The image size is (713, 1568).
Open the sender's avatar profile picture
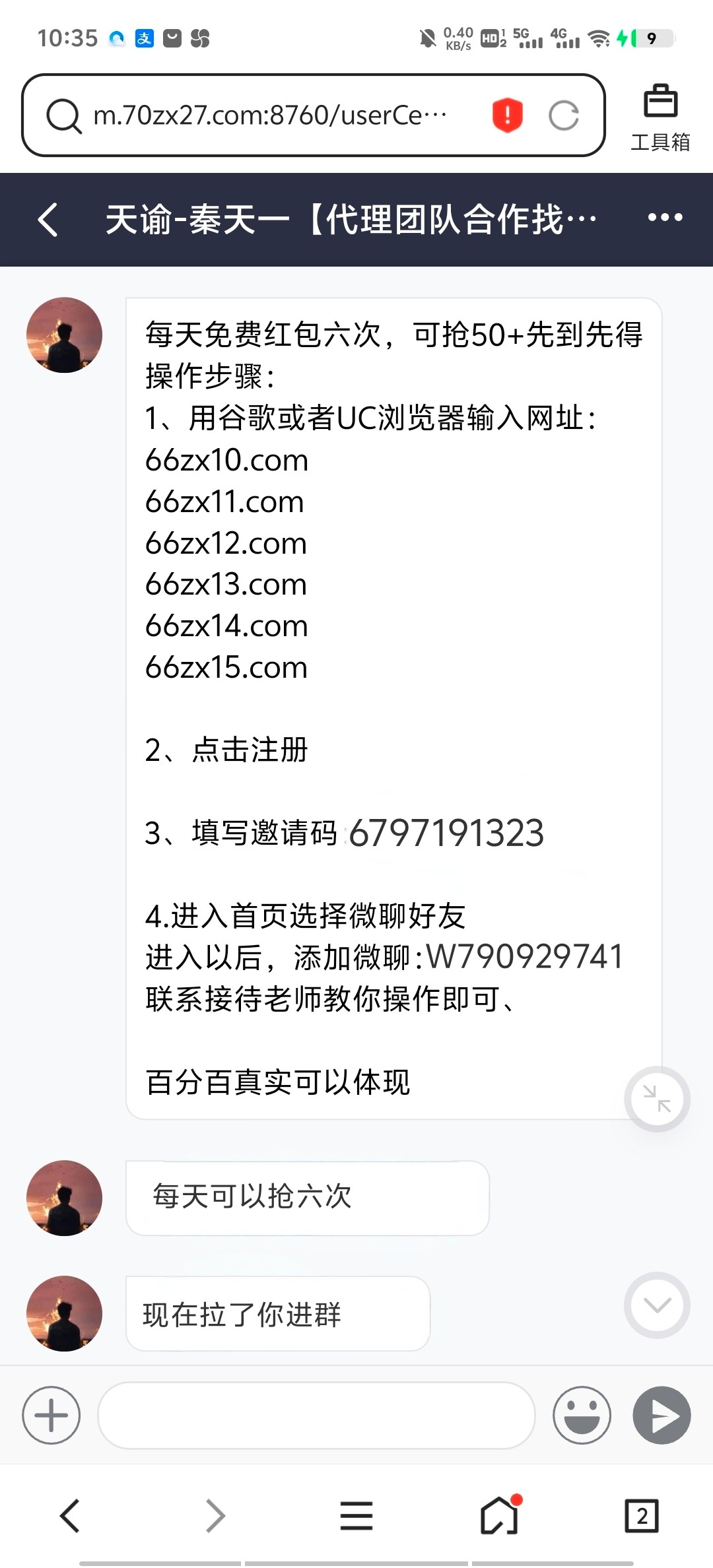click(64, 335)
